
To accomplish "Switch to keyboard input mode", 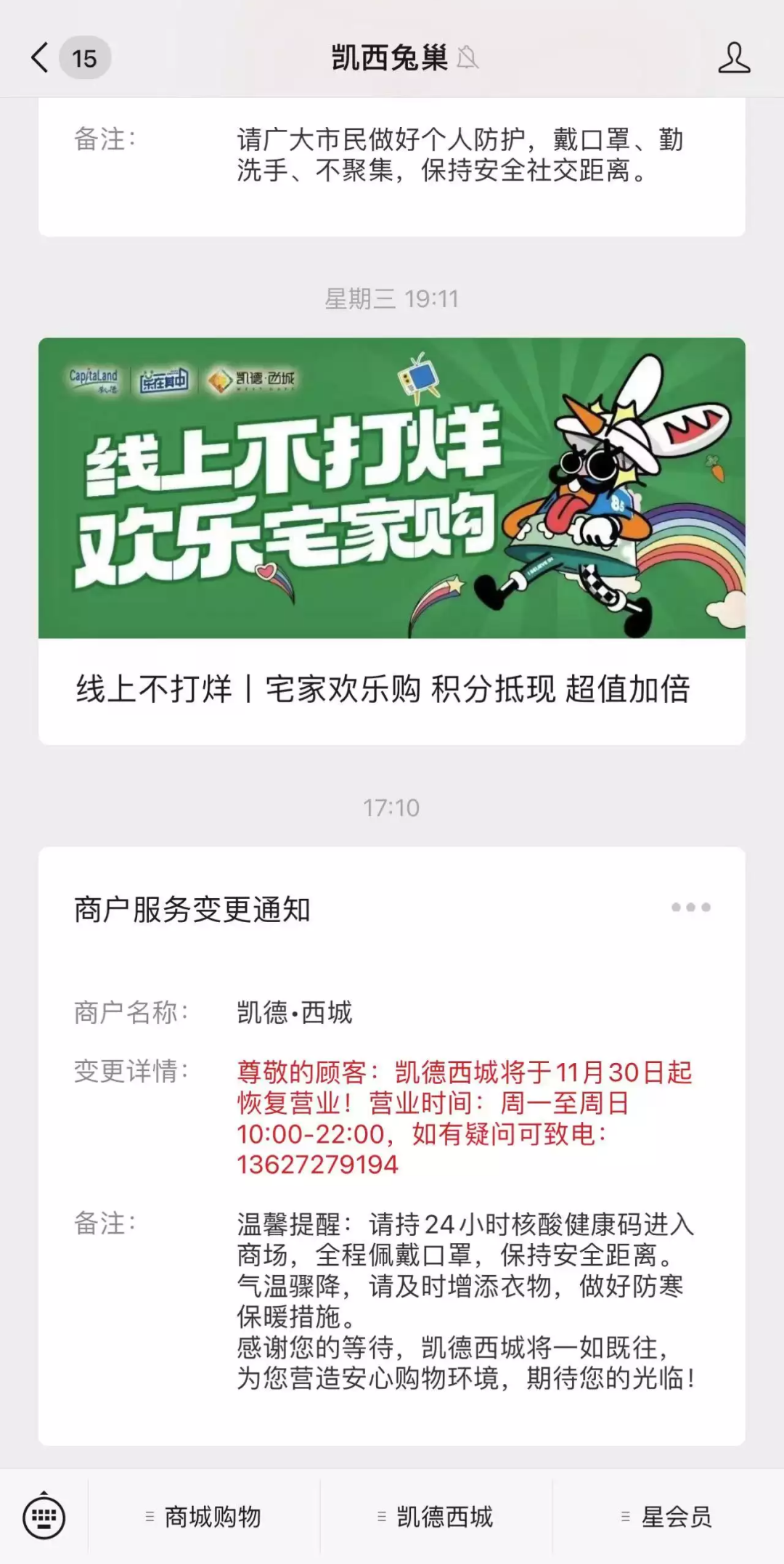I will pyautogui.click(x=44, y=1517).
